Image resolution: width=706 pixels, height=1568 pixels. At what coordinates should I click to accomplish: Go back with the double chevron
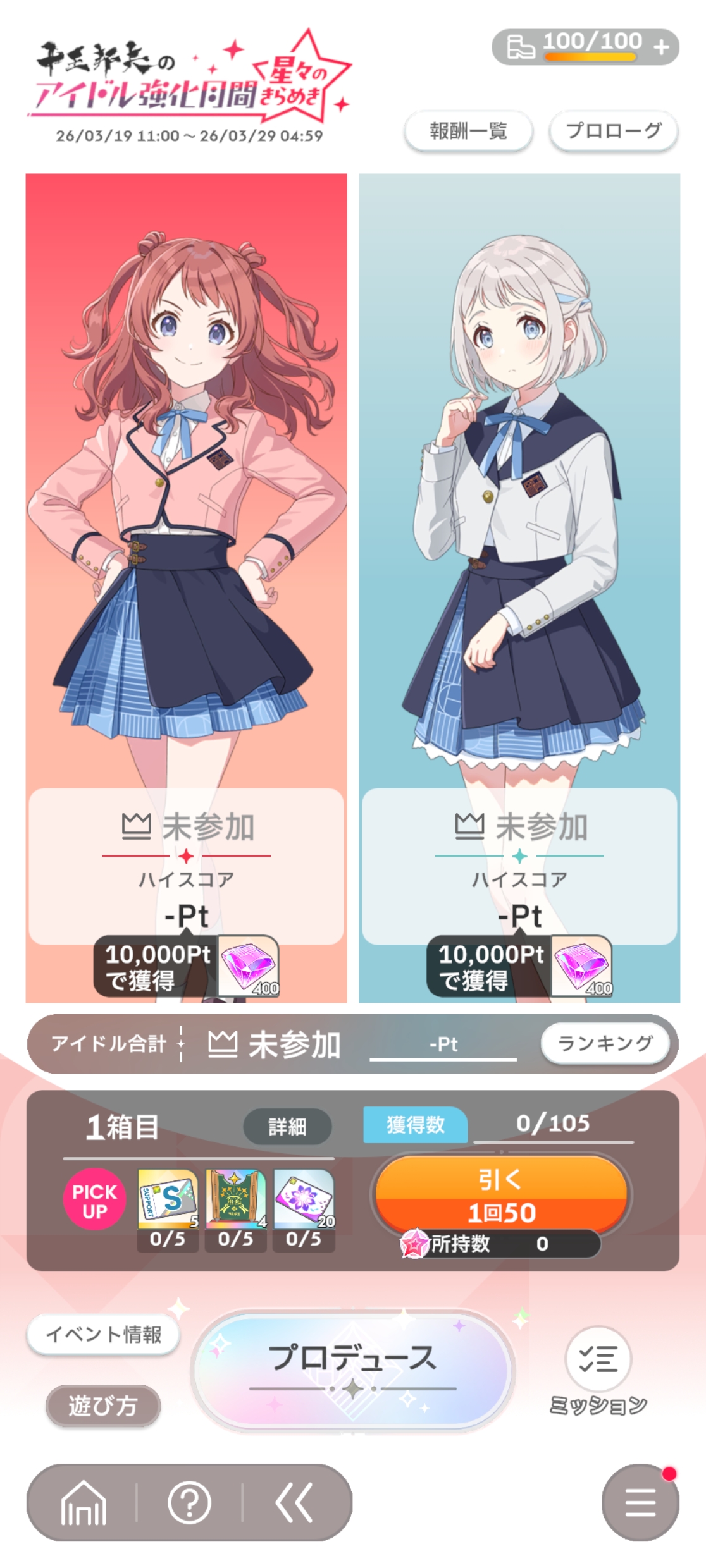pos(294,1502)
